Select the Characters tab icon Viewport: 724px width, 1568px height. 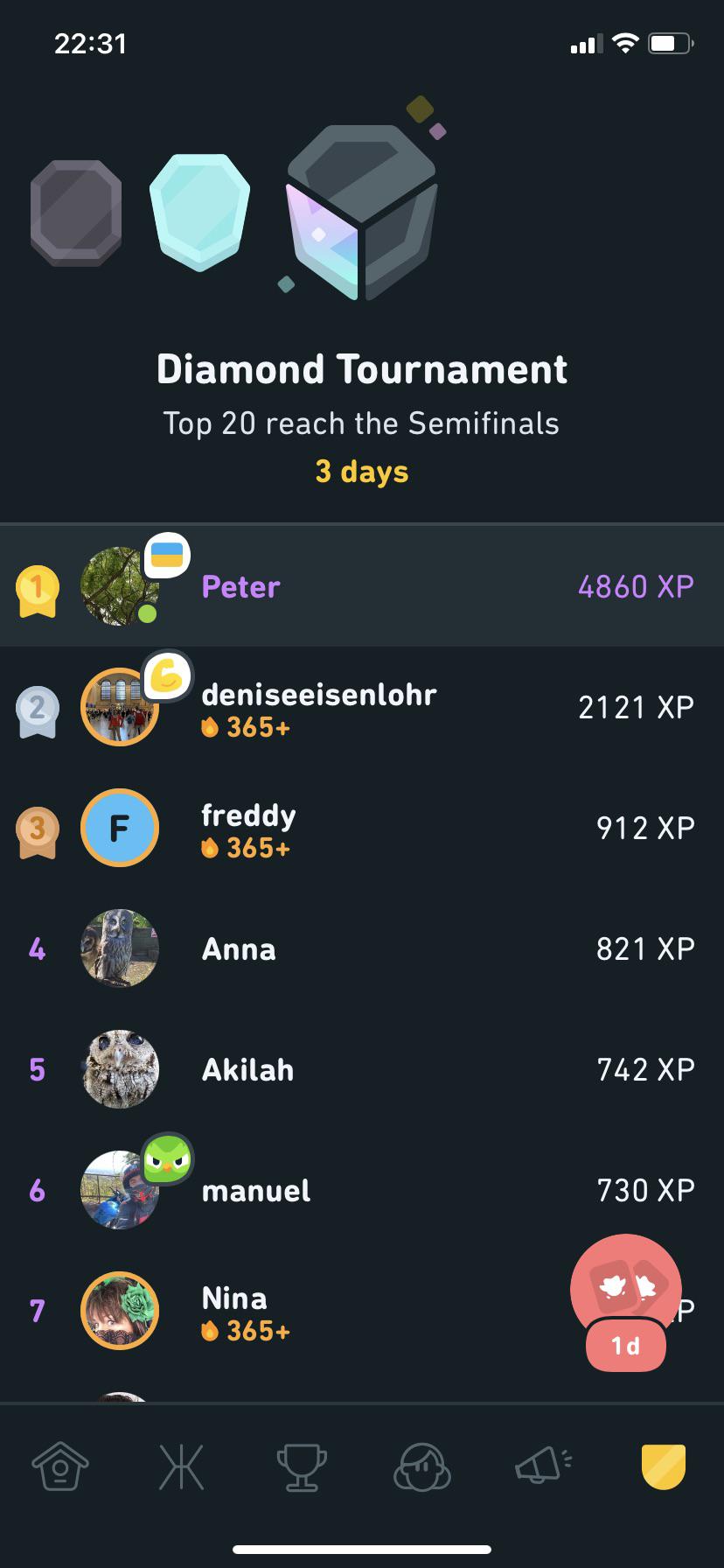(x=179, y=1469)
